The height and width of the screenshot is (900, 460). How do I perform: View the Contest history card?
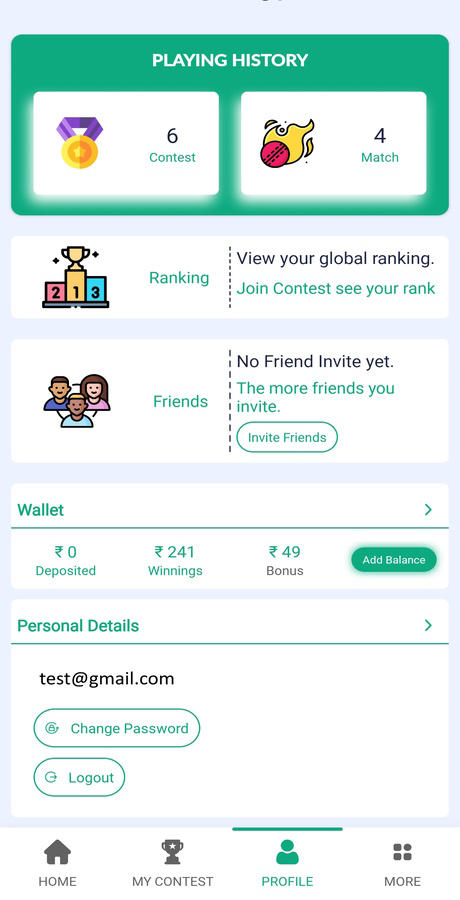(x=126, y=143)
